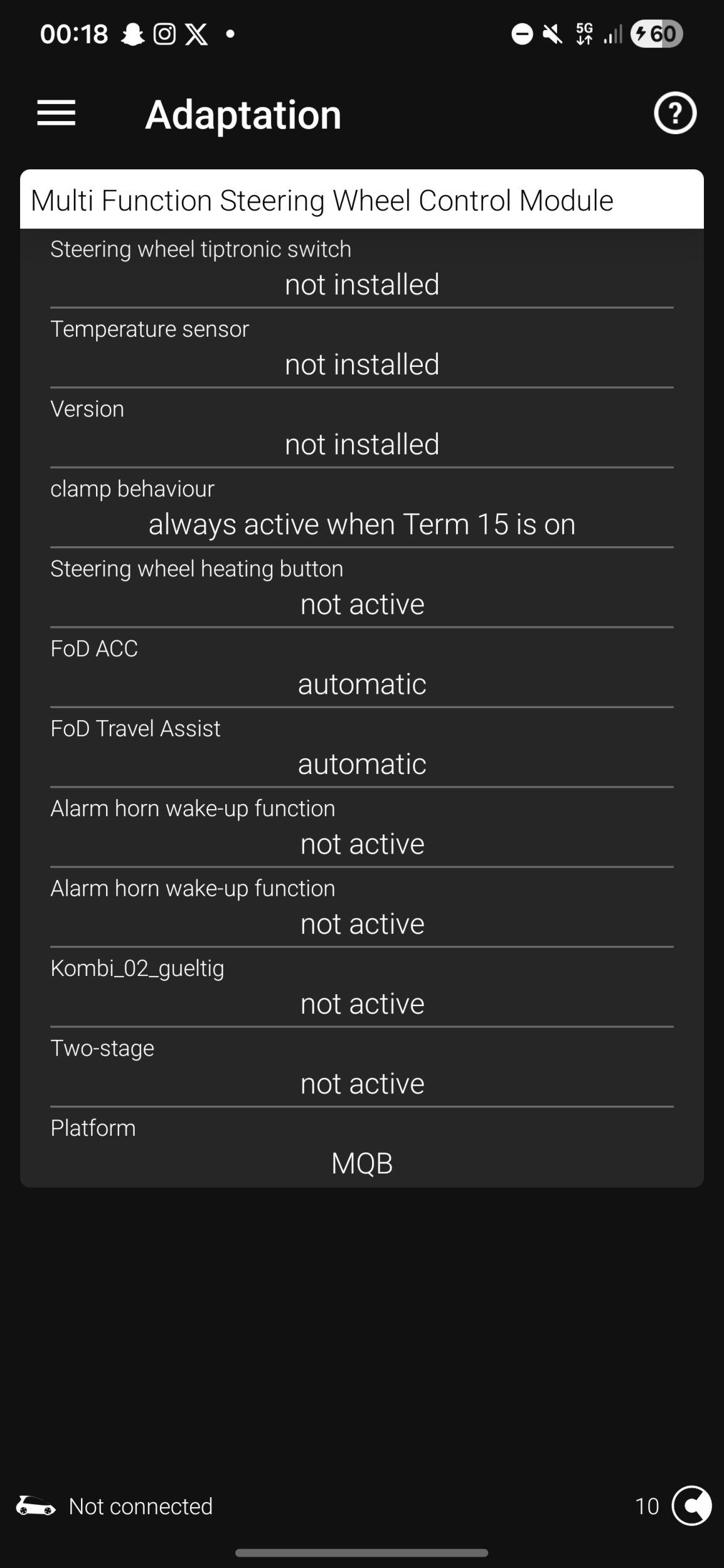The width and height of the screenshot is (724, 1568).
Task: Open the FoD Travel Assist row
Action: (361, 748)
